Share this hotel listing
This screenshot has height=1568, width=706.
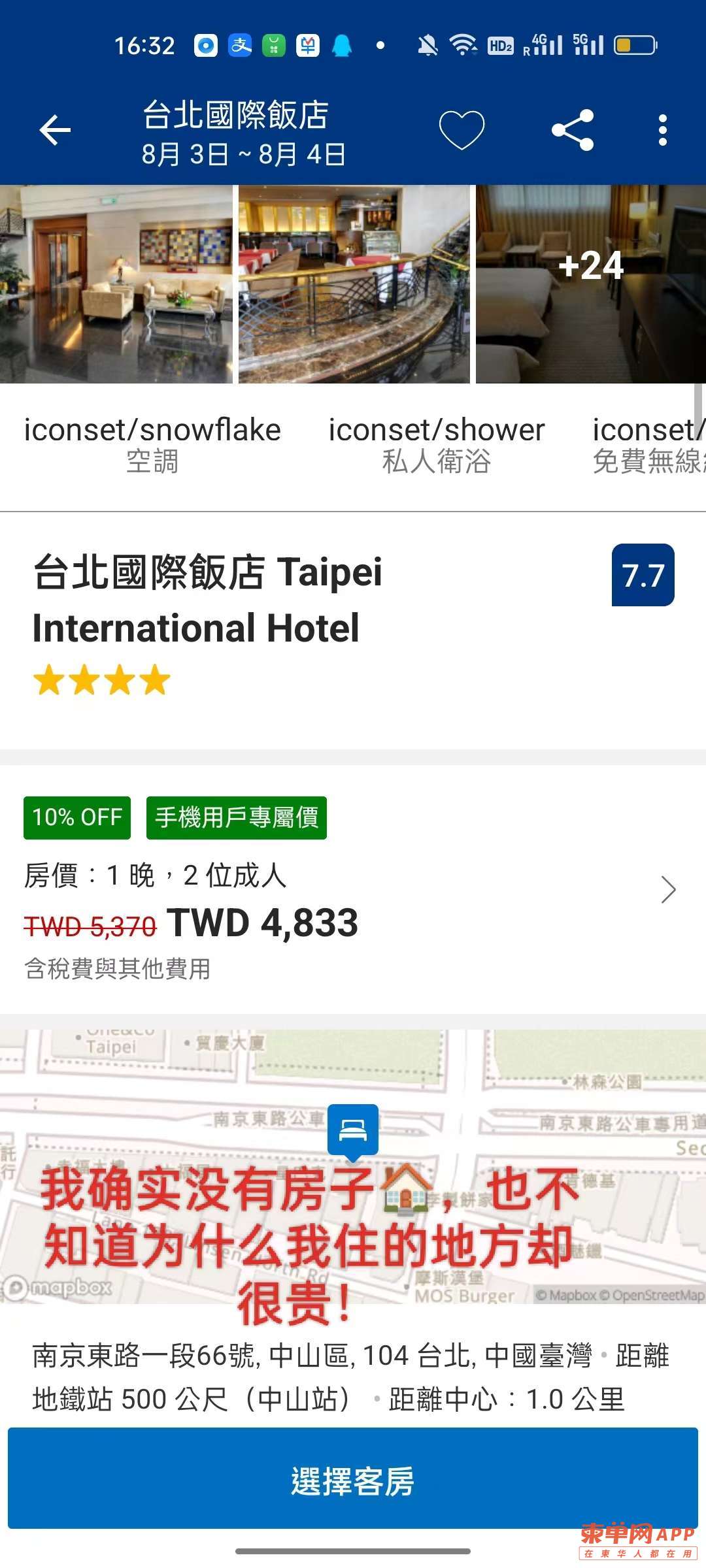(x=573, y=130)
